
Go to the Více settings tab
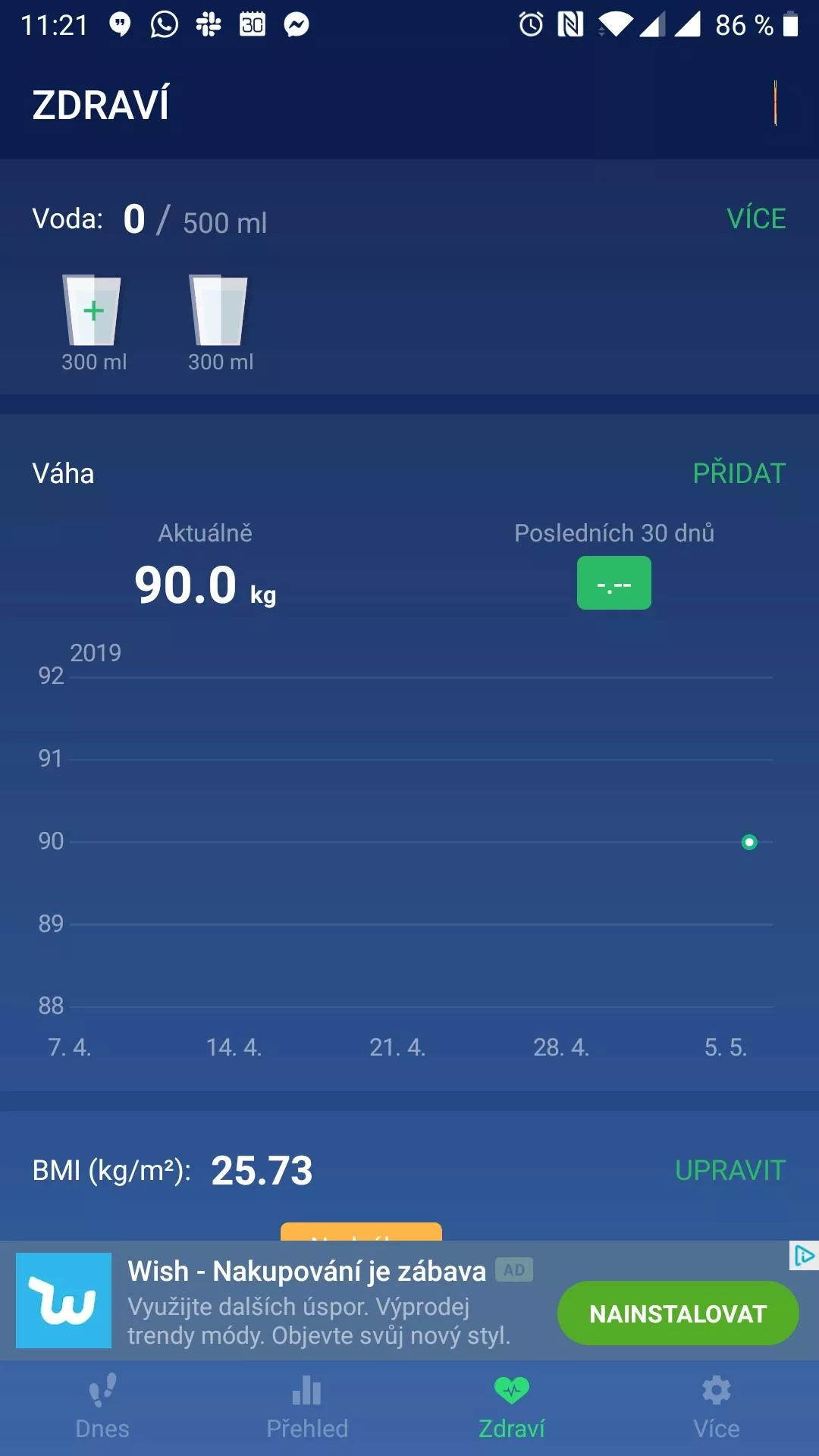pyautogui.click(x=717, y=1407)
